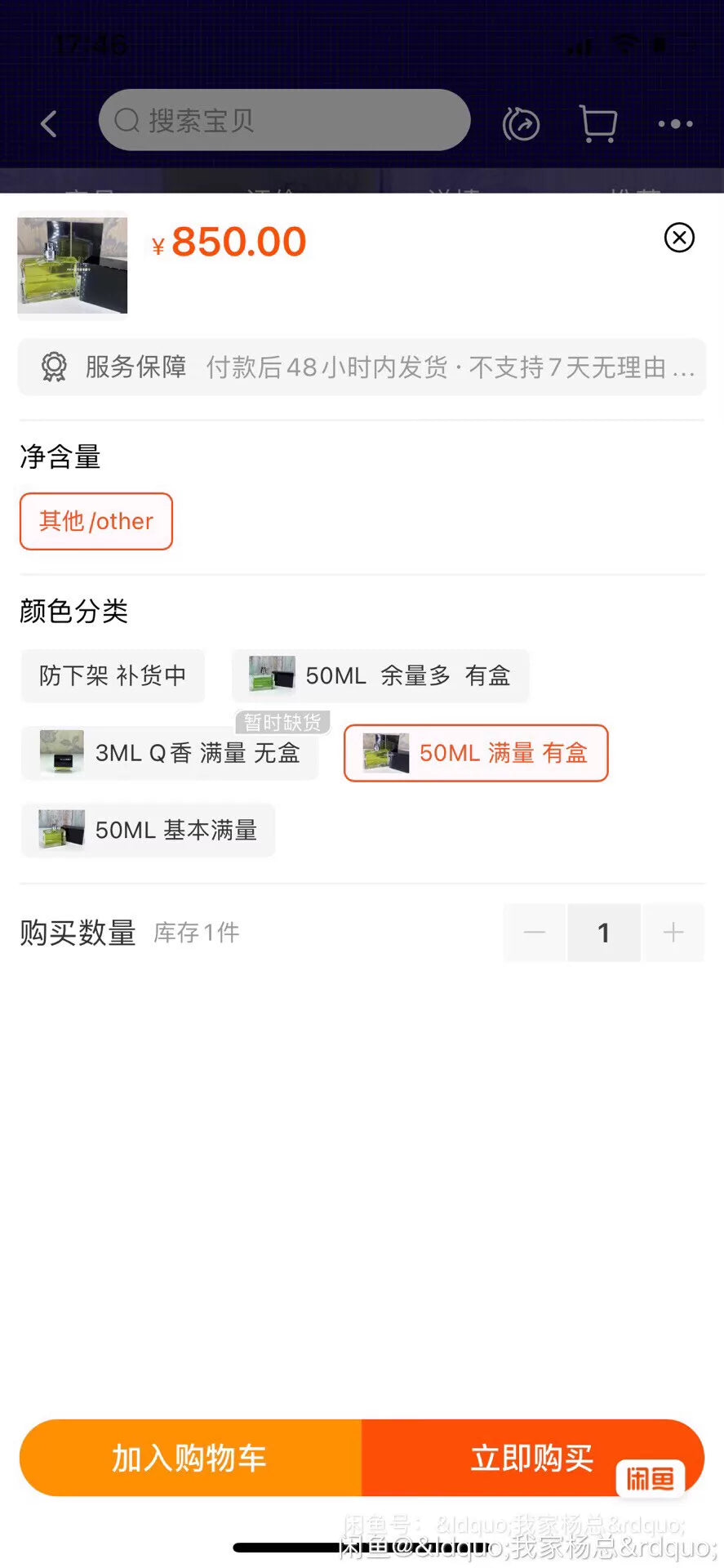Viewport: 724px width, 1568px height.
Task: Tap the share icon beside the cart
Action: click(x=521, y=124)
